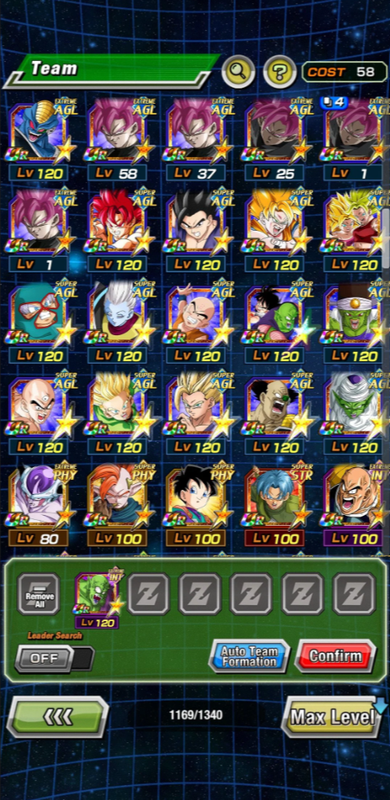Open the magnifying glass search icon
The image size is (390, 800).
238,72
